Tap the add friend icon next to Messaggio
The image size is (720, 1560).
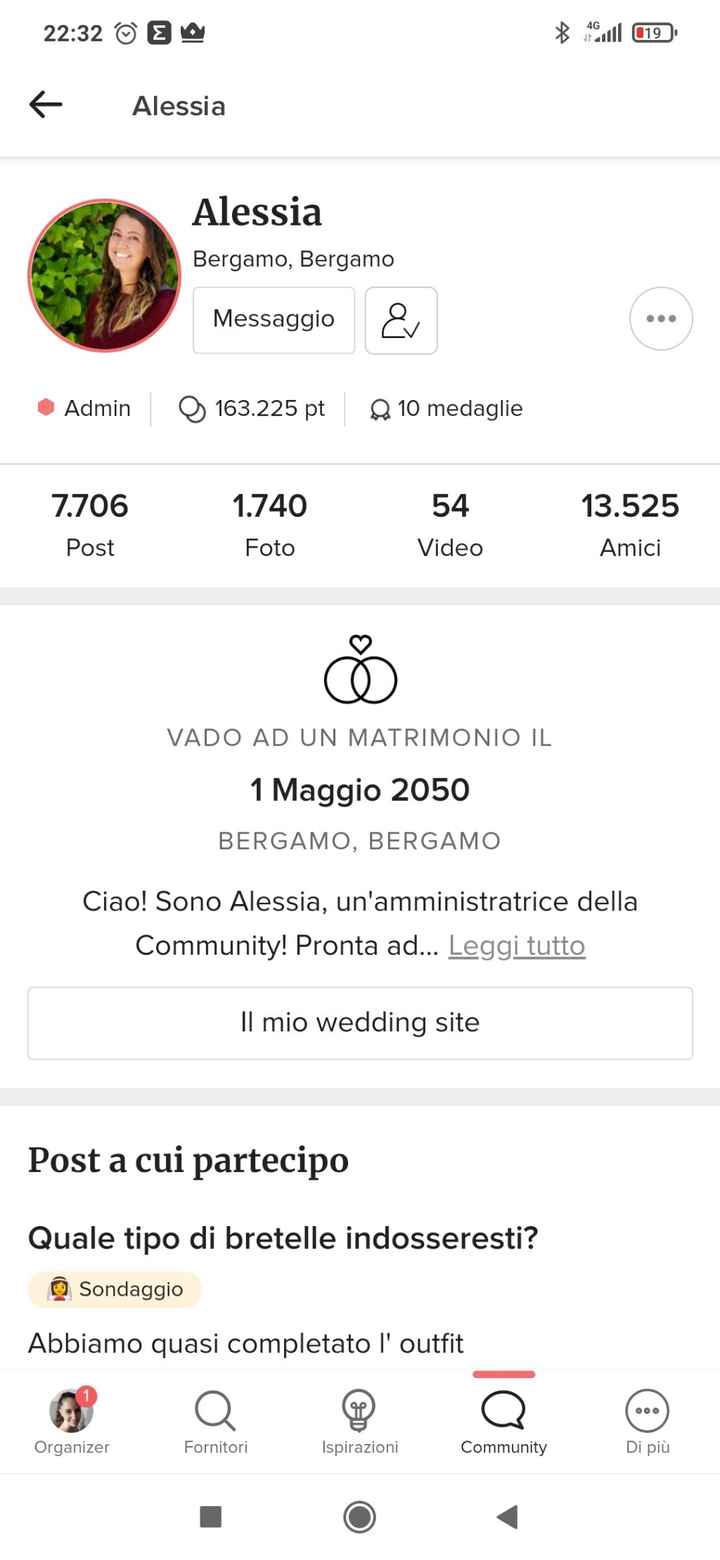(401, 320)
